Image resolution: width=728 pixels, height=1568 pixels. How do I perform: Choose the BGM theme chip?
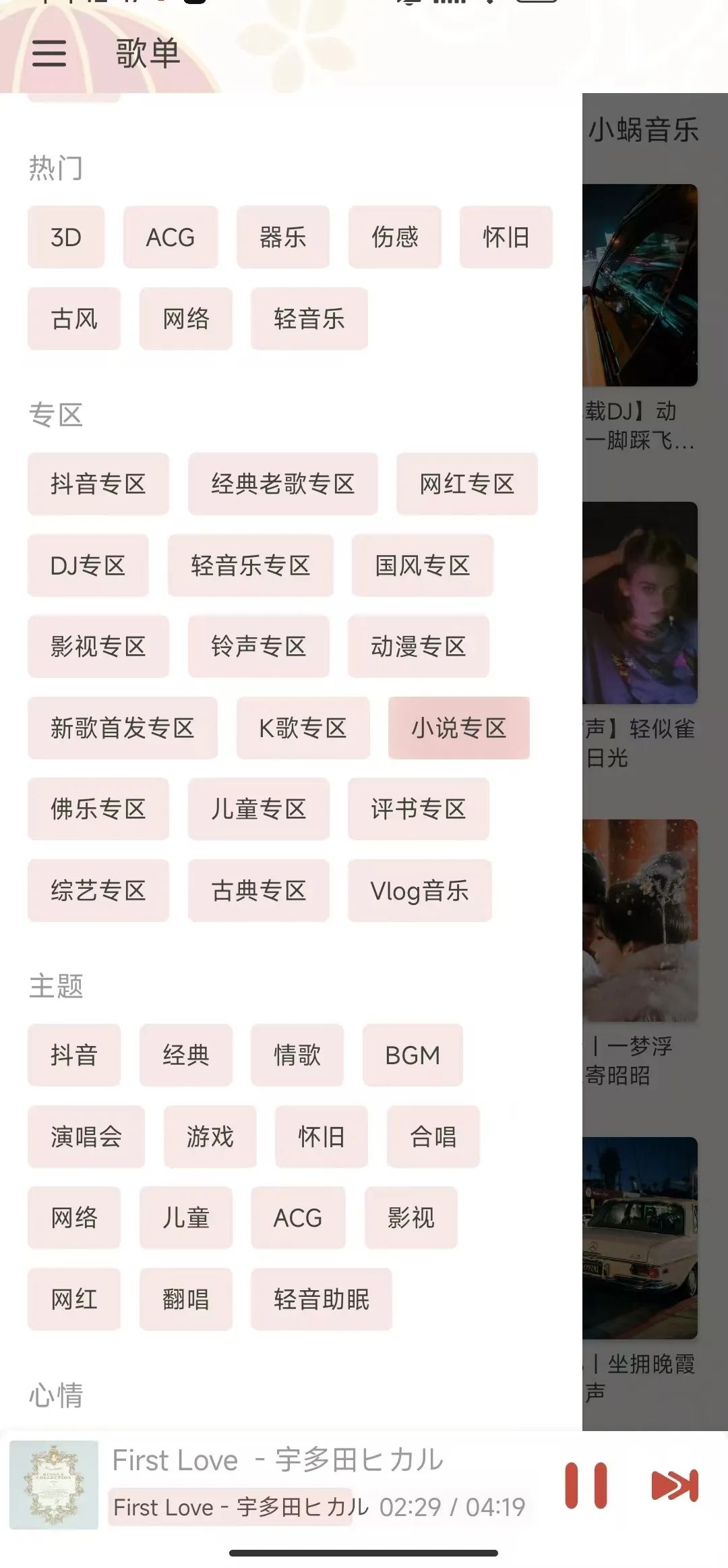(x=413, y=1055)
